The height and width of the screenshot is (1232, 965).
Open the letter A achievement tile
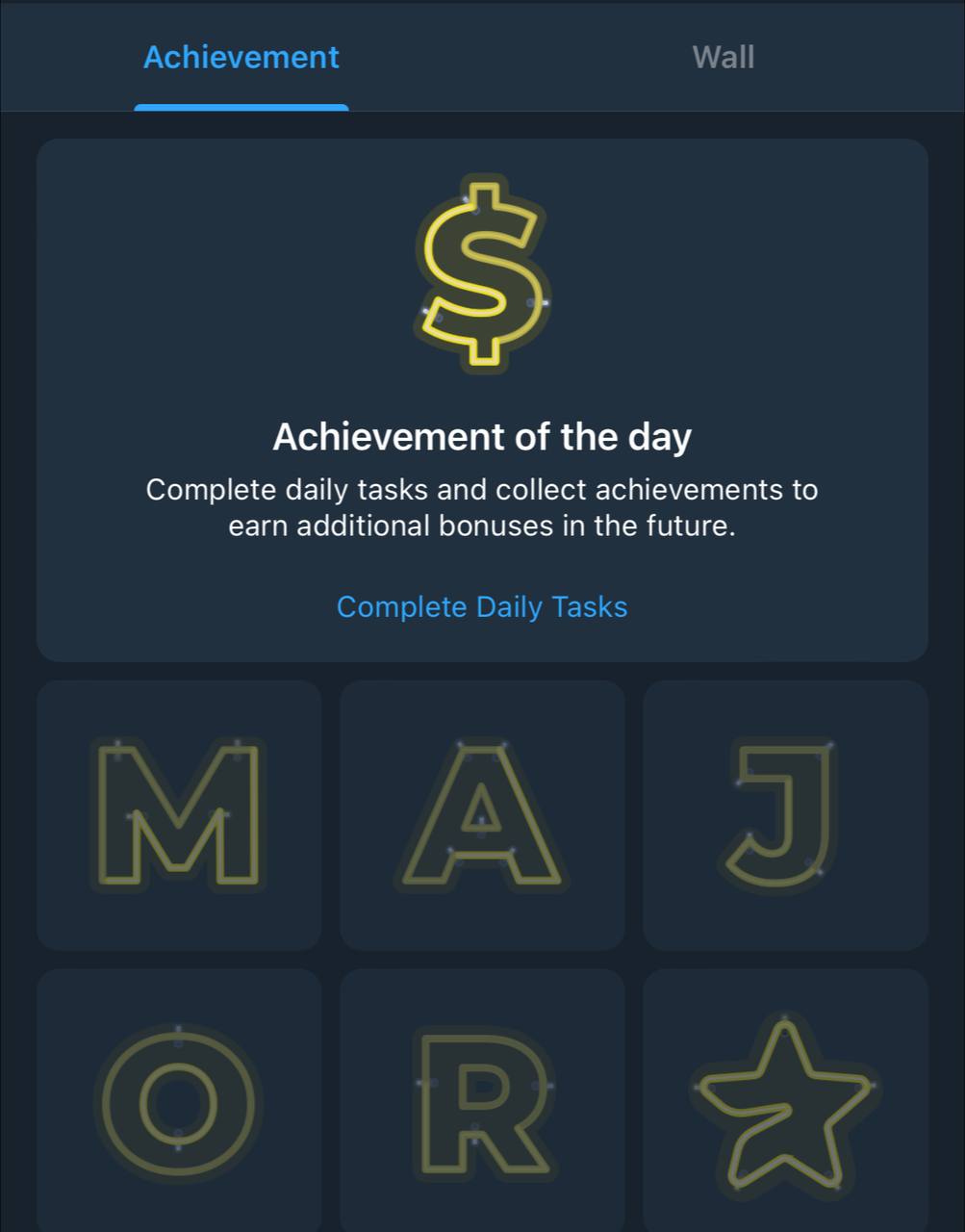click(482, 814)
